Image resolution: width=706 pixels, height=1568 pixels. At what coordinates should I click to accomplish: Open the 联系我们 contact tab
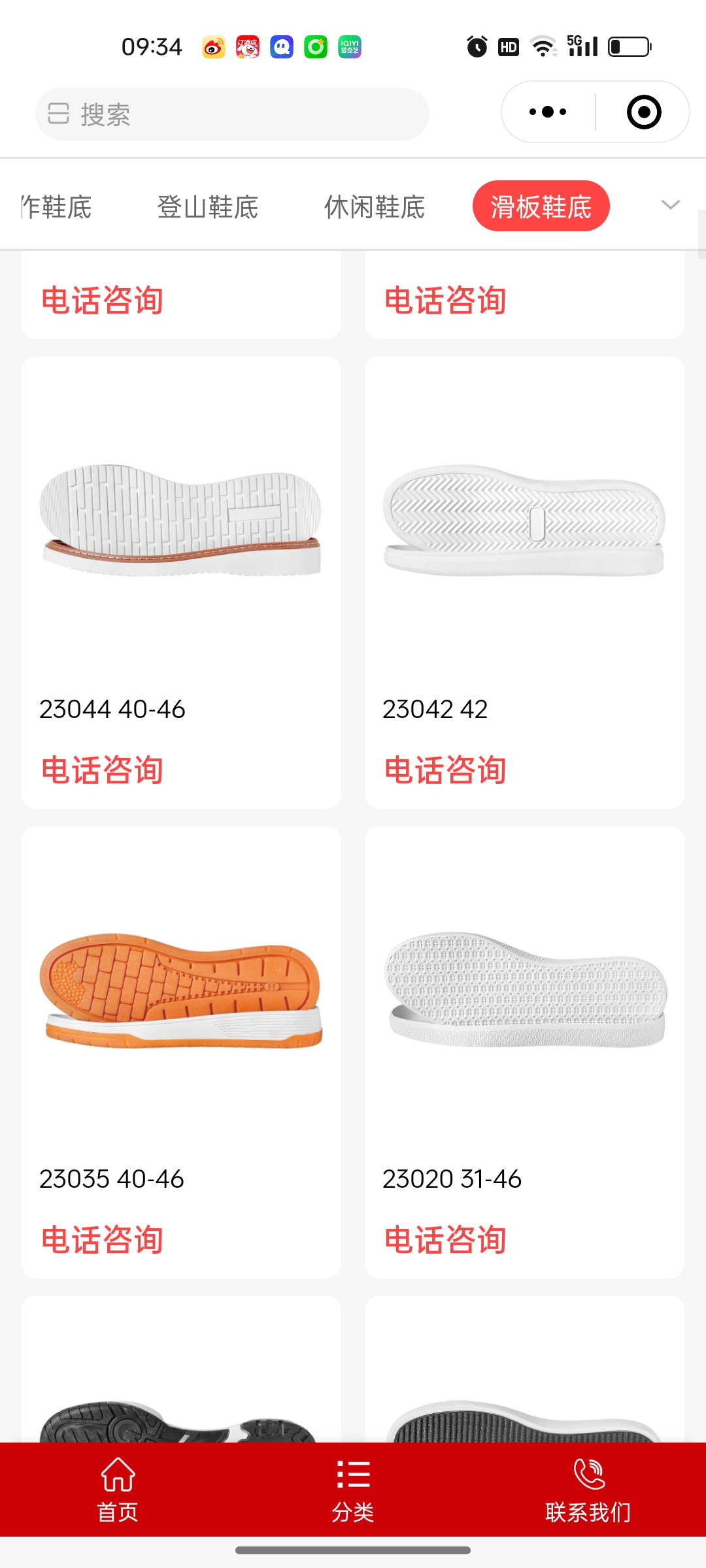tap(588, 1490)
